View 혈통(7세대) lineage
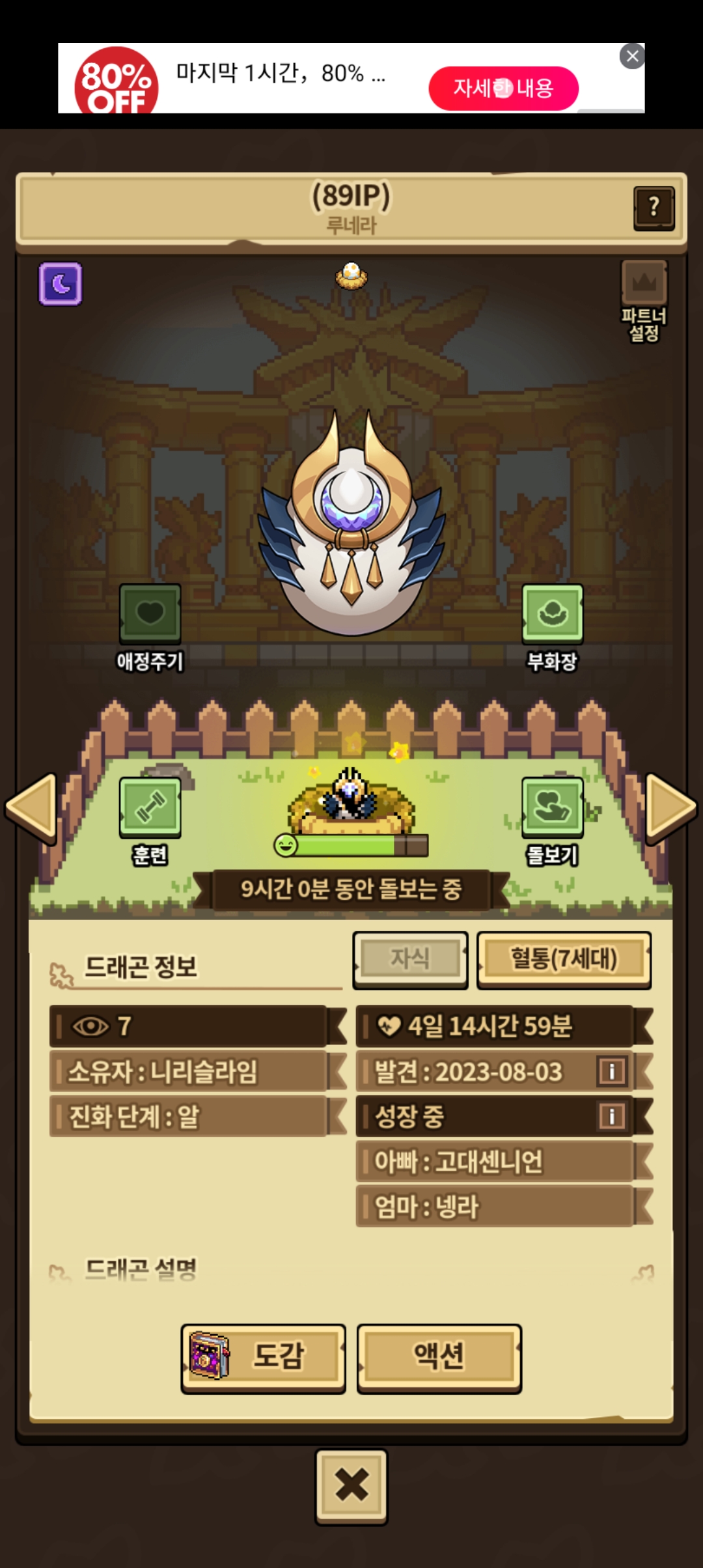The width and height of the screenshot is (703, 1568). point(564,959)
